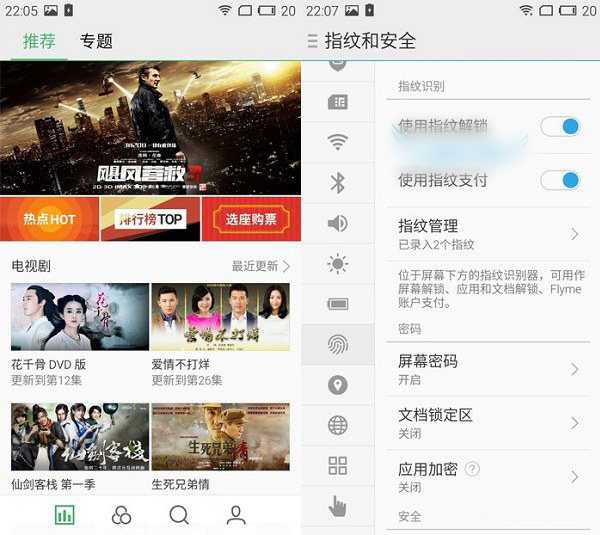600x535 pixels.
Task: Open 应用加密 settings
Action: tap(487, 476)
